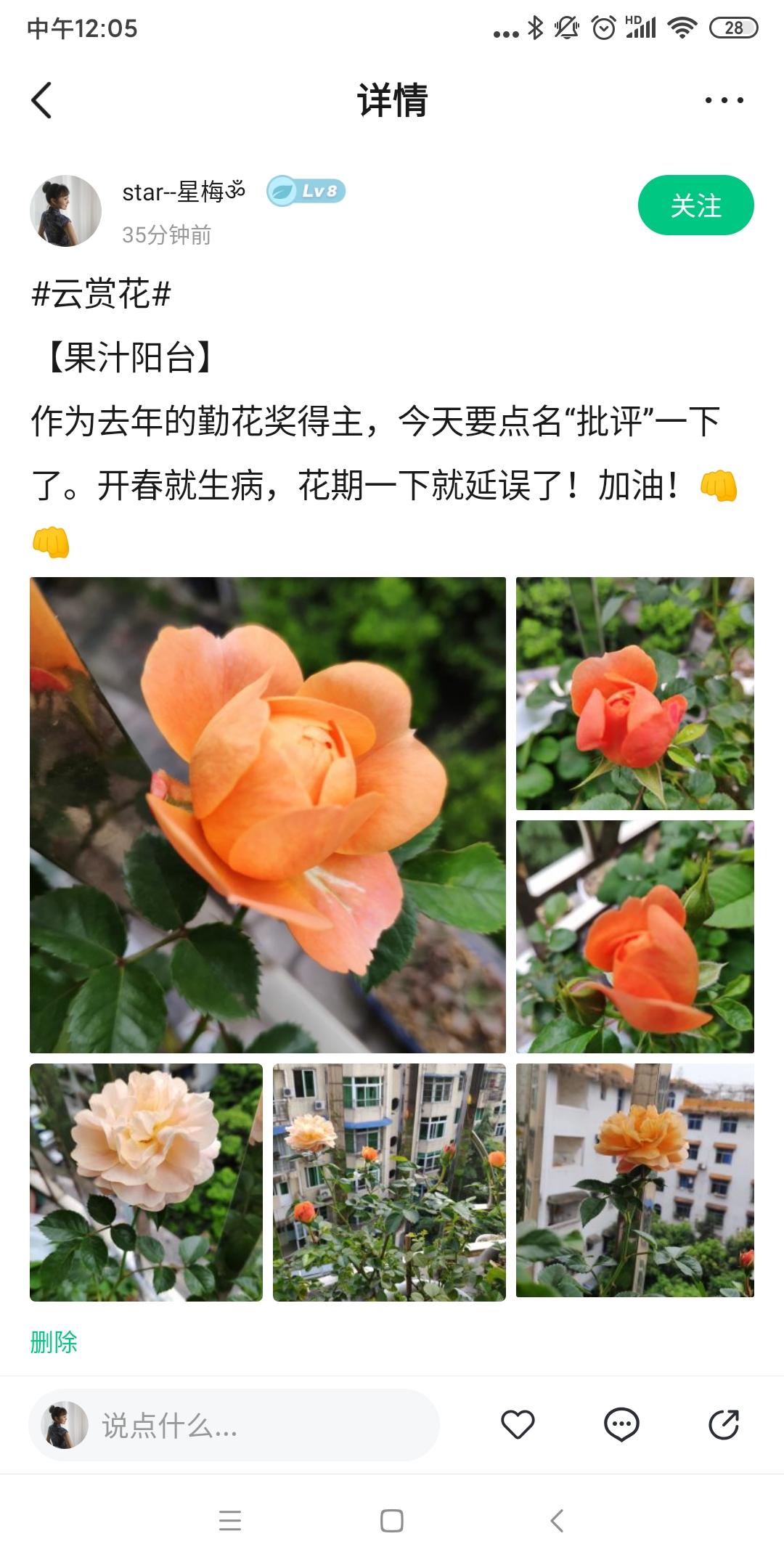Like this post with the heart icon
The width and height of the screenshot is (784, 1568).
click(x=518, y=1424)
